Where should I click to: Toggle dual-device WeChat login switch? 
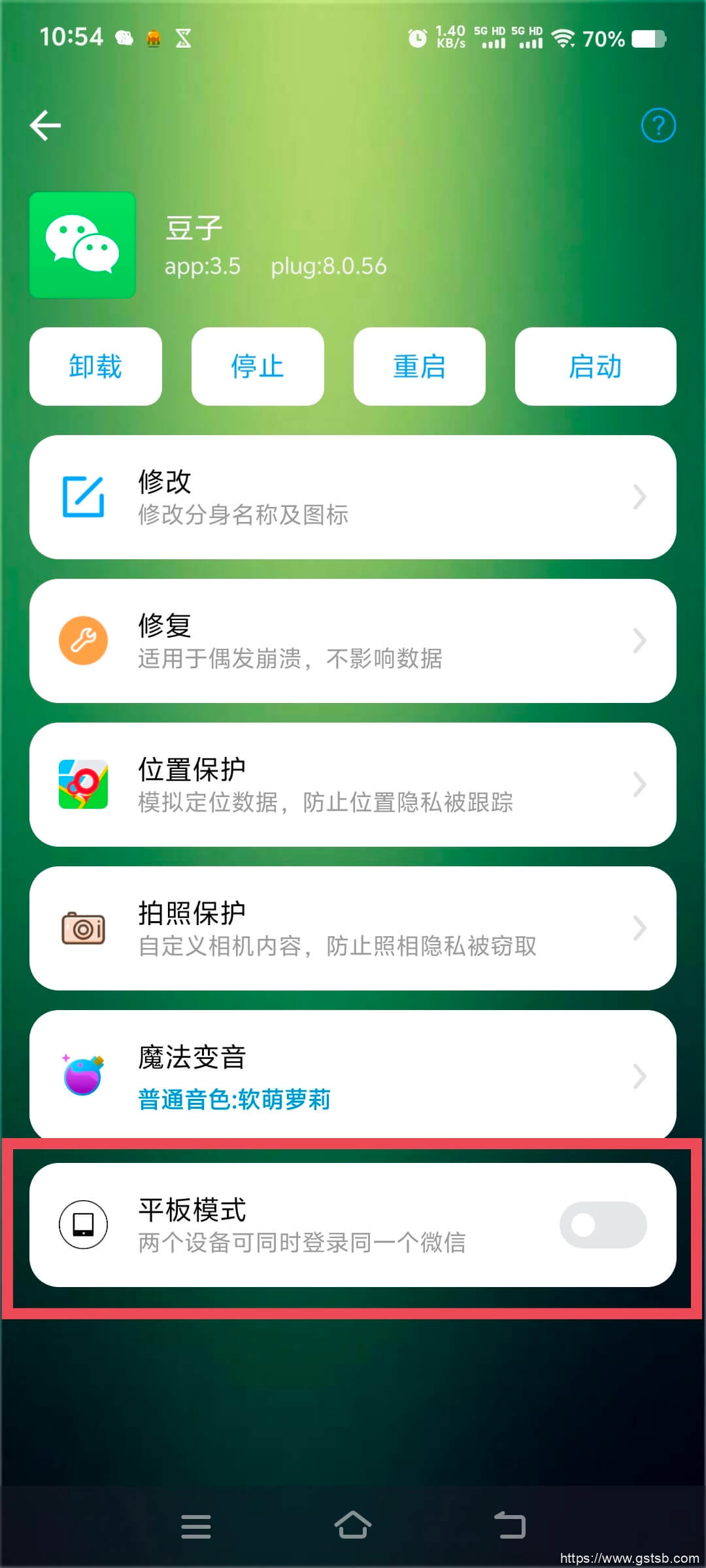[x=602, y=1224]
